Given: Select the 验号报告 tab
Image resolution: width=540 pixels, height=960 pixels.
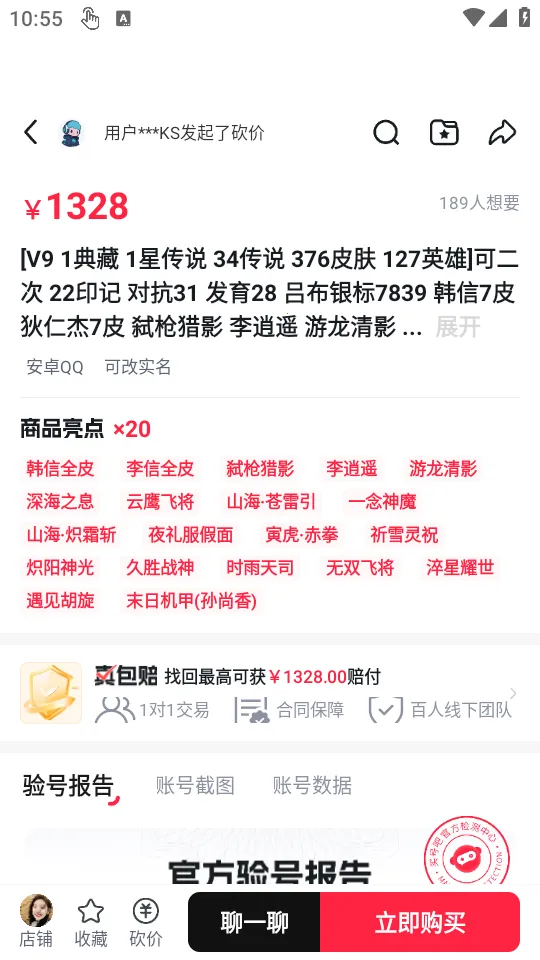Looking at the screenshot, I should [x=69, y=786].
